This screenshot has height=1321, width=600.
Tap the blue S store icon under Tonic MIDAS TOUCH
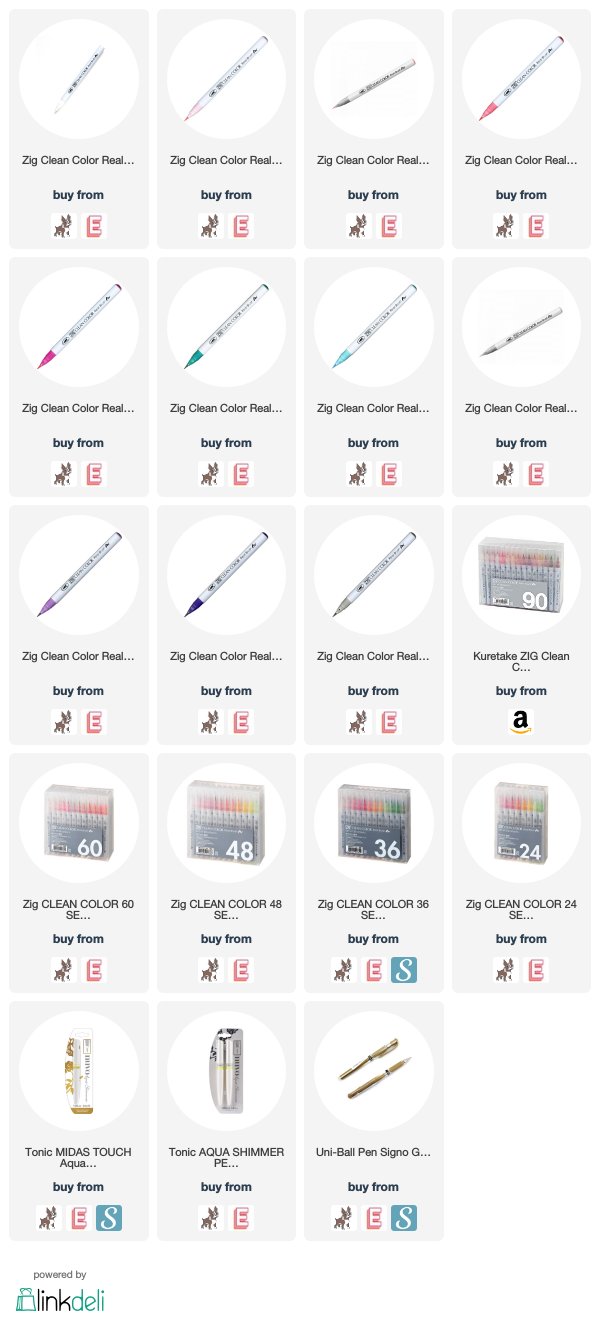(x=108, y=1218)
